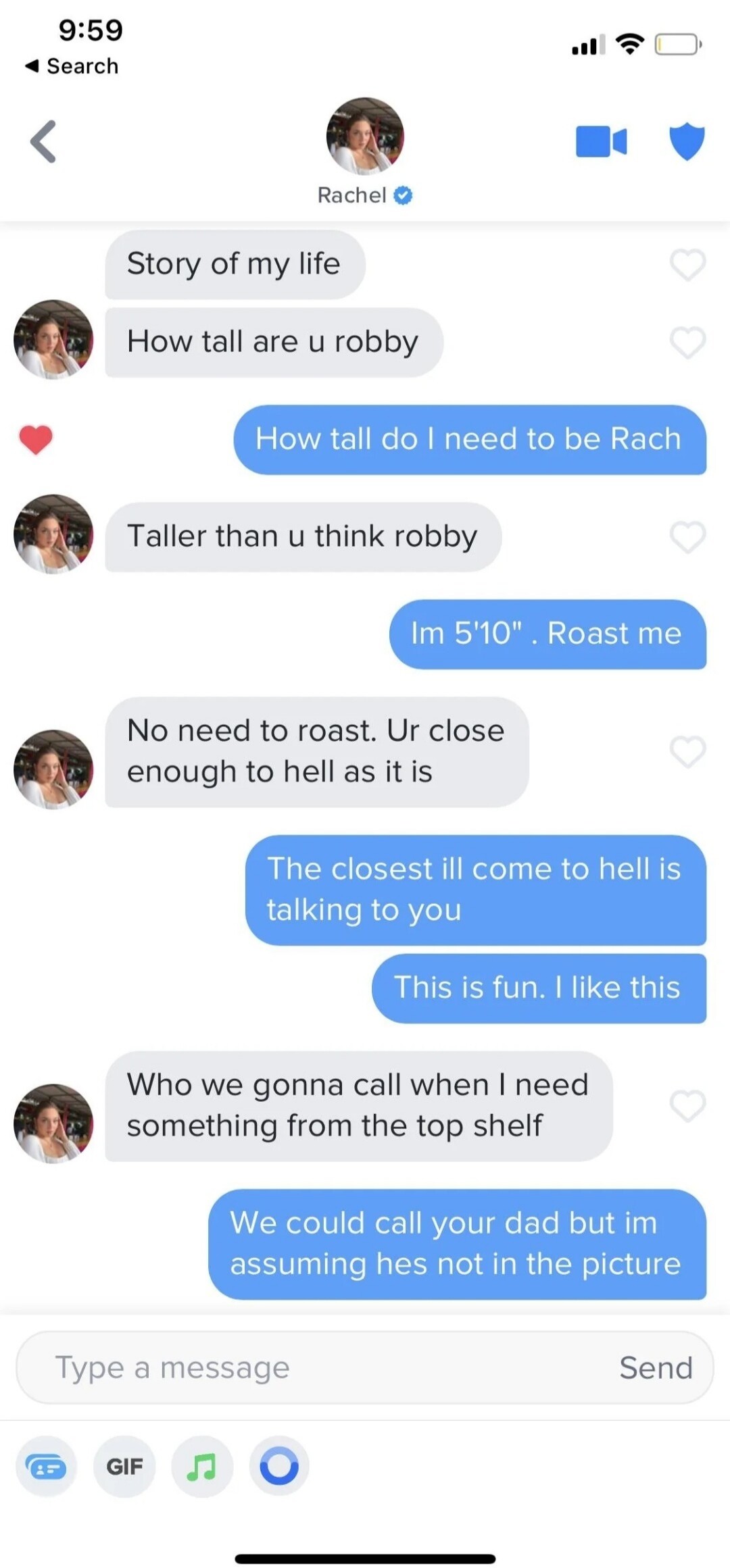Open the contact card icon
Image resolution: width=730 pixels, height=1568 pixels.
(x=46, y=1467)
